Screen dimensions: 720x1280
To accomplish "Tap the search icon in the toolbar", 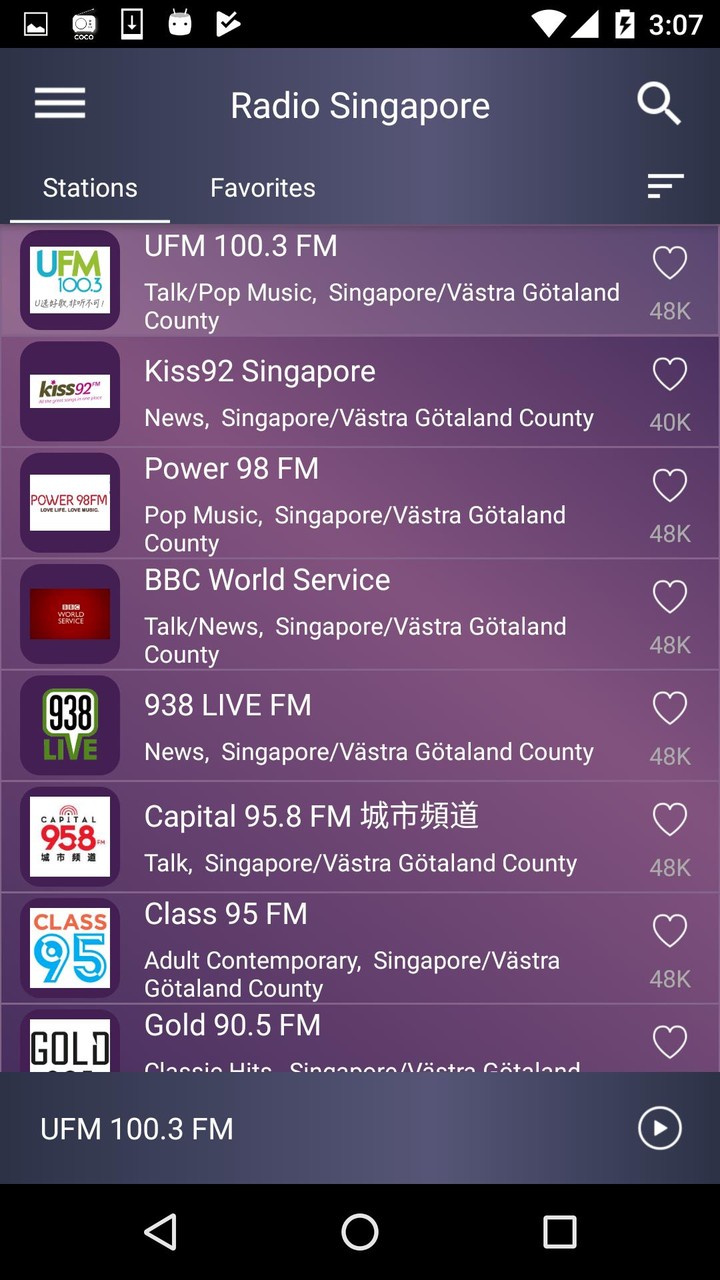I will (x=659, y=103).
